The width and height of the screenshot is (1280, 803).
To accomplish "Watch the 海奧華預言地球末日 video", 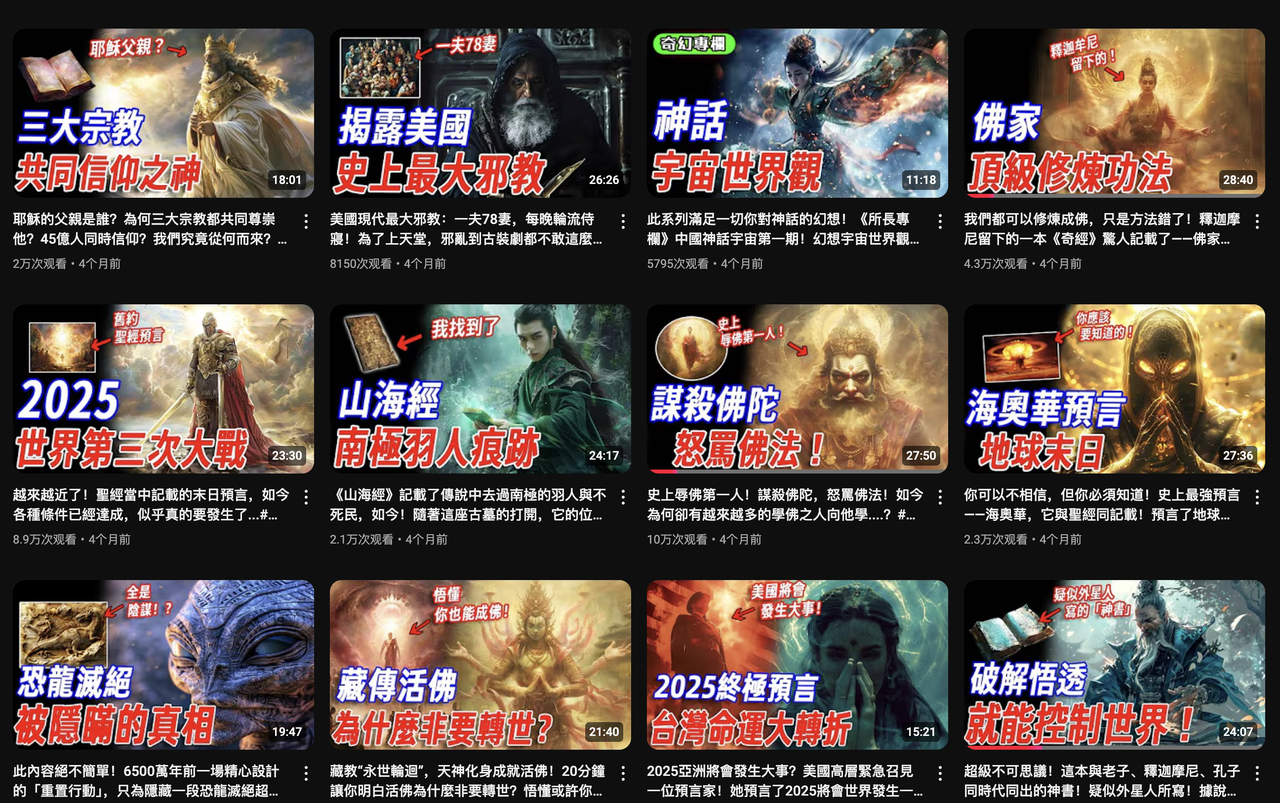I will click(x=1114, y=389).
